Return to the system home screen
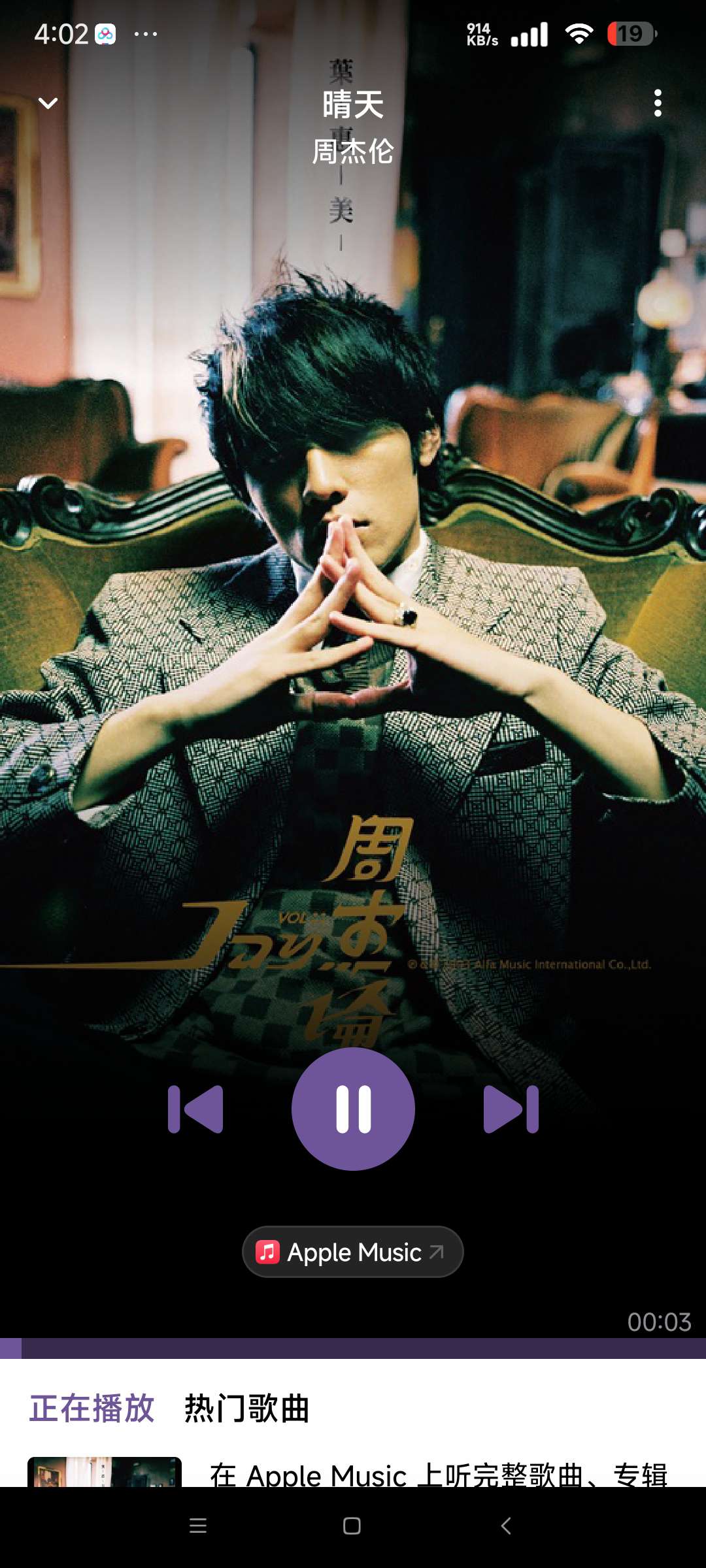706x1568 pixels. tap(352, 1526)
